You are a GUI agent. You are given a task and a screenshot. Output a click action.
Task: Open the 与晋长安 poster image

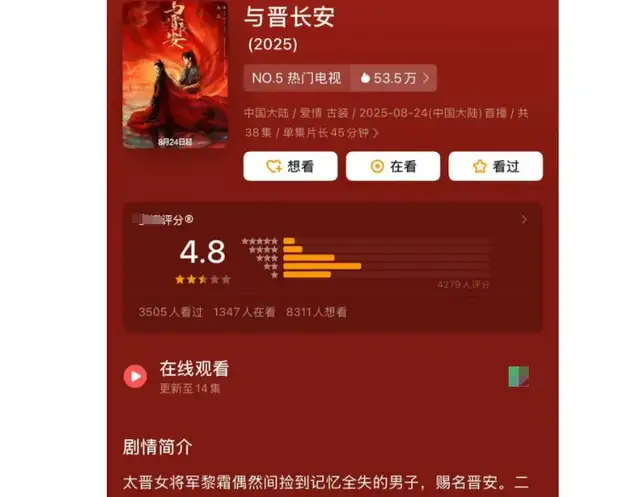tap(174, 75)
